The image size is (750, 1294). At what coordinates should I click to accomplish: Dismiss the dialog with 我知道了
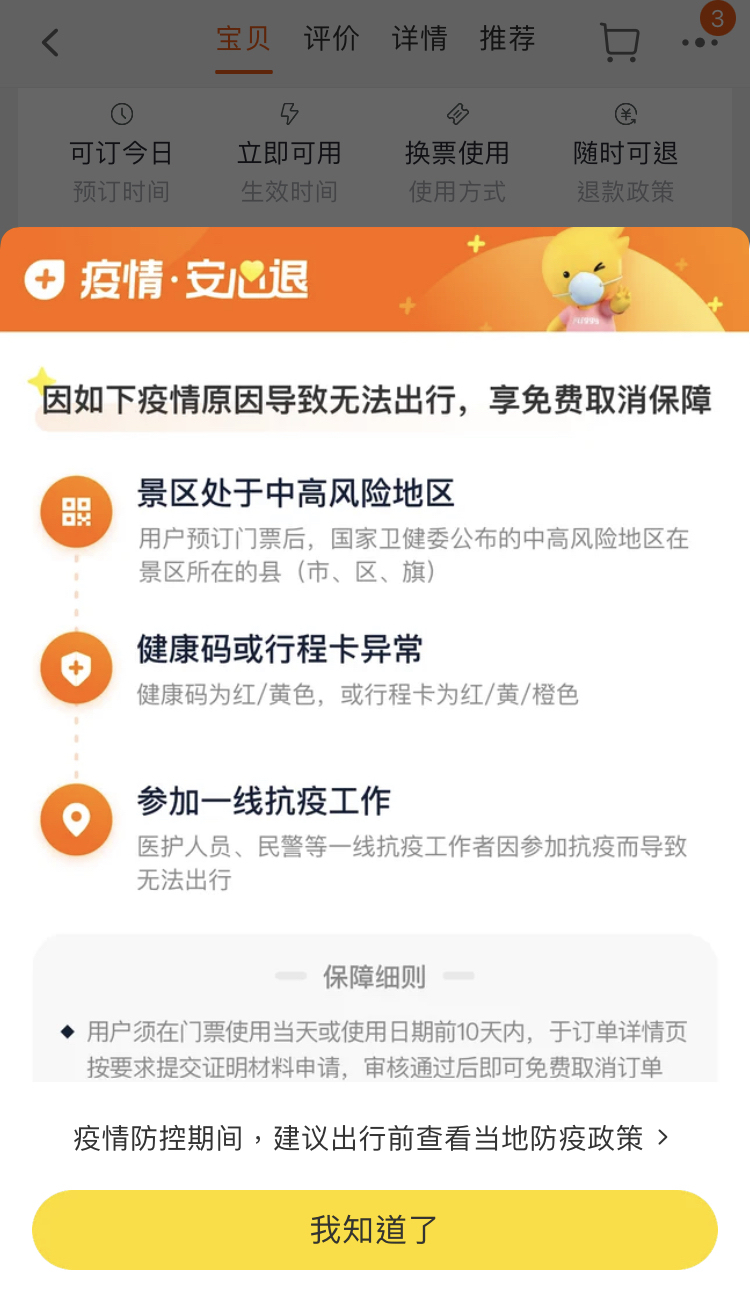(374, 1230)
